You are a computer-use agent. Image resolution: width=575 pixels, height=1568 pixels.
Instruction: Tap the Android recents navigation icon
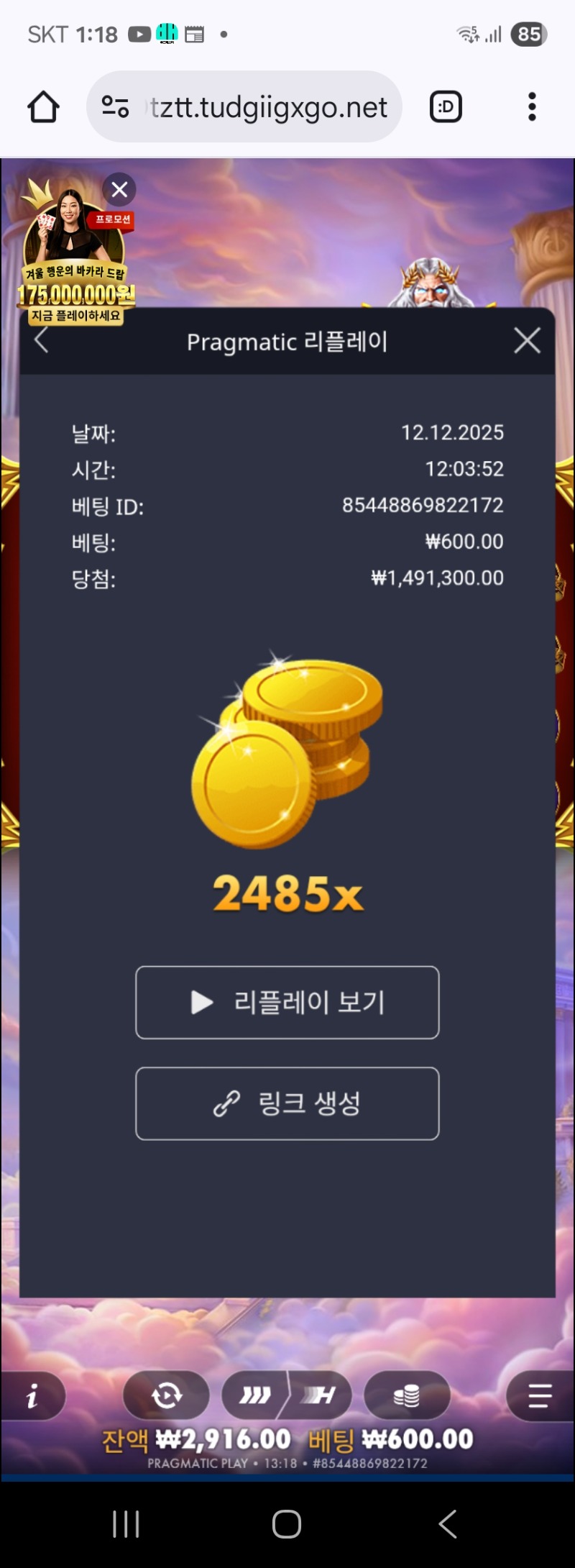(126, 1523)
